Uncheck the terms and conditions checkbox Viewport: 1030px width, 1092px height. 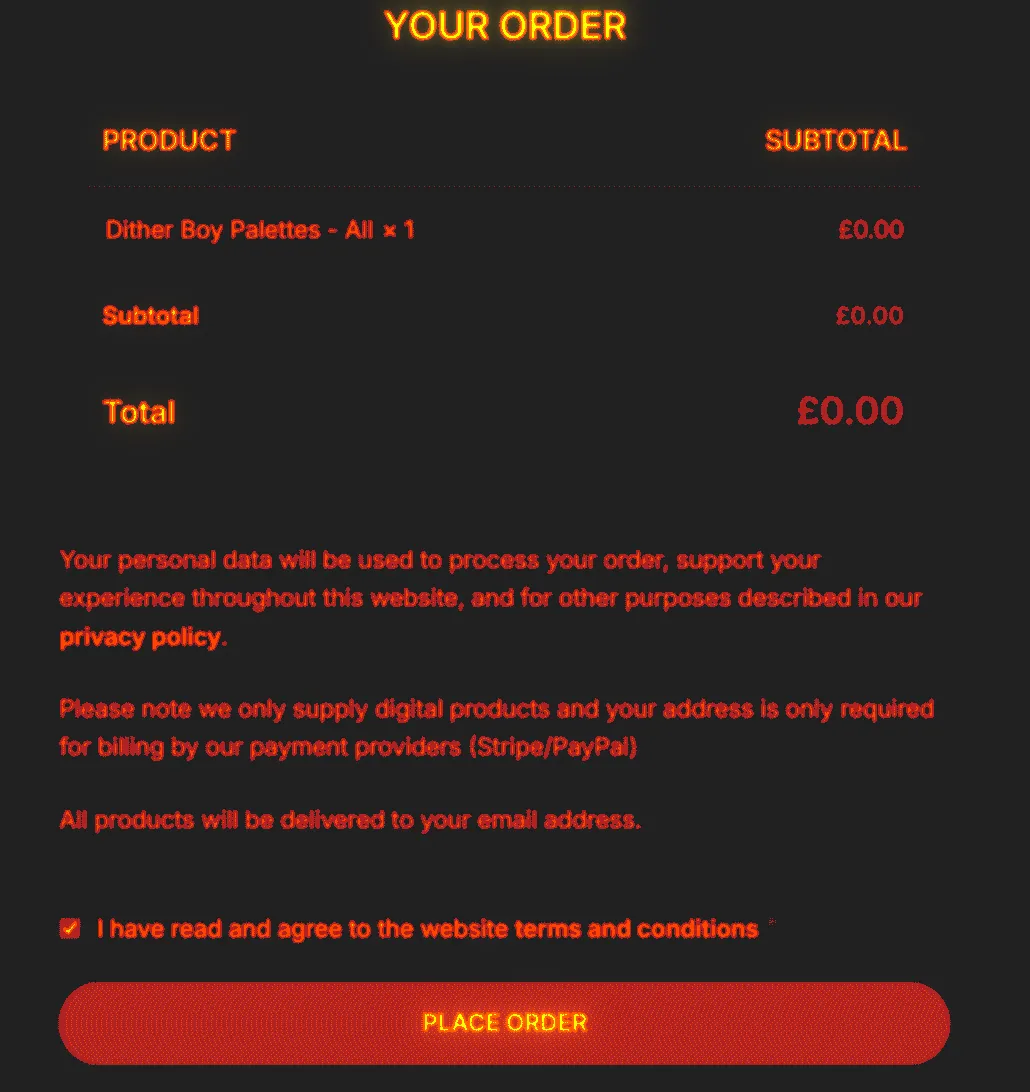tap(70, 929)
